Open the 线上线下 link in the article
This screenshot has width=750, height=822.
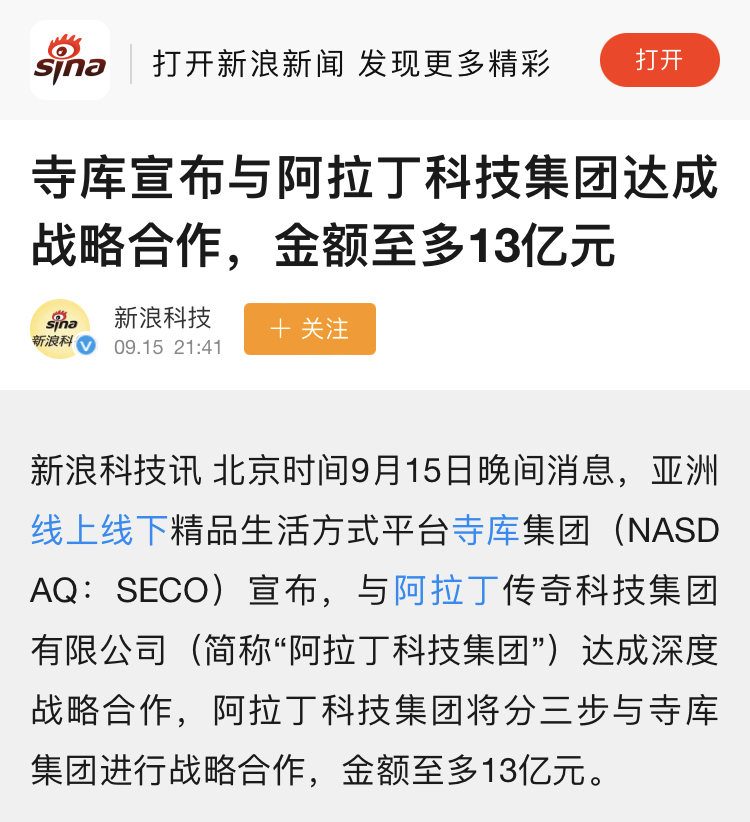(99, 530)
